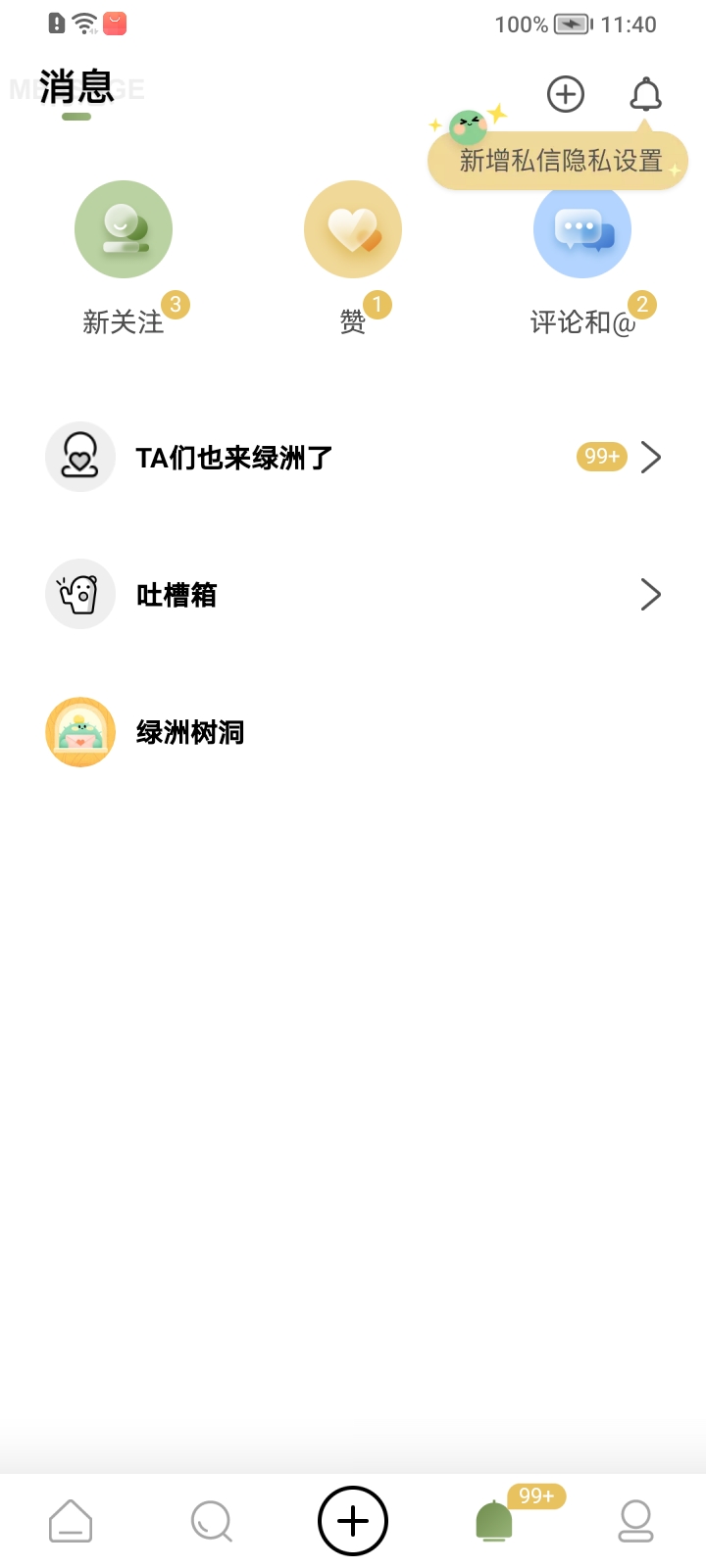Switch to the search tab
This screenshot has width=706, height=1568.
tap(211, 1521)
